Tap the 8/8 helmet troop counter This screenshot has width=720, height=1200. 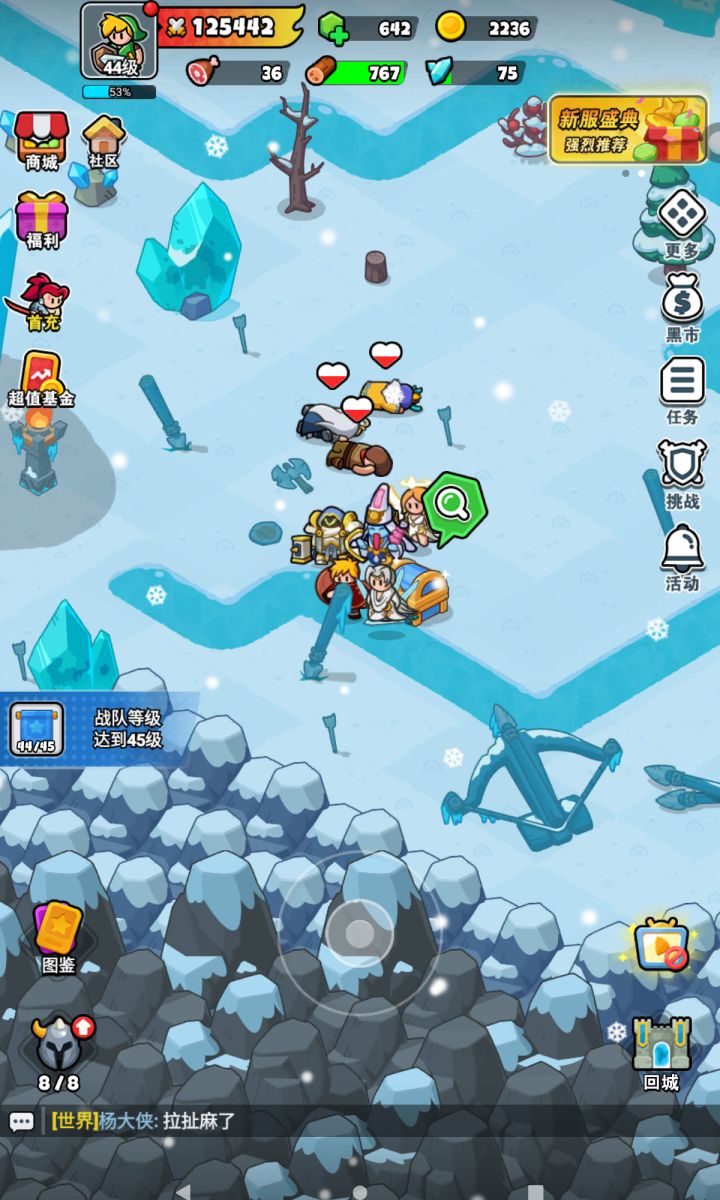(55, 1045)
